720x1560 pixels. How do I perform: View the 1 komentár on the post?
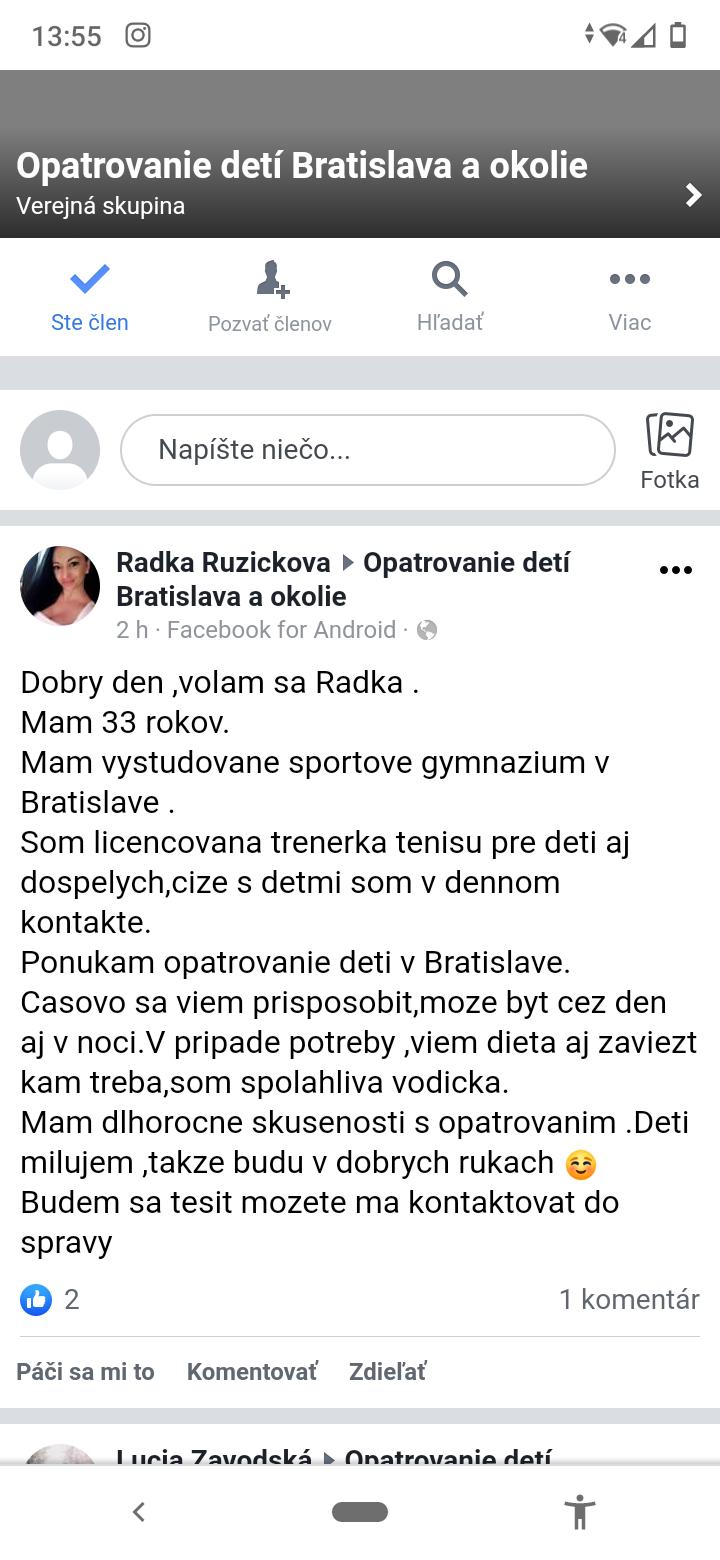[x=629, y=1299]
